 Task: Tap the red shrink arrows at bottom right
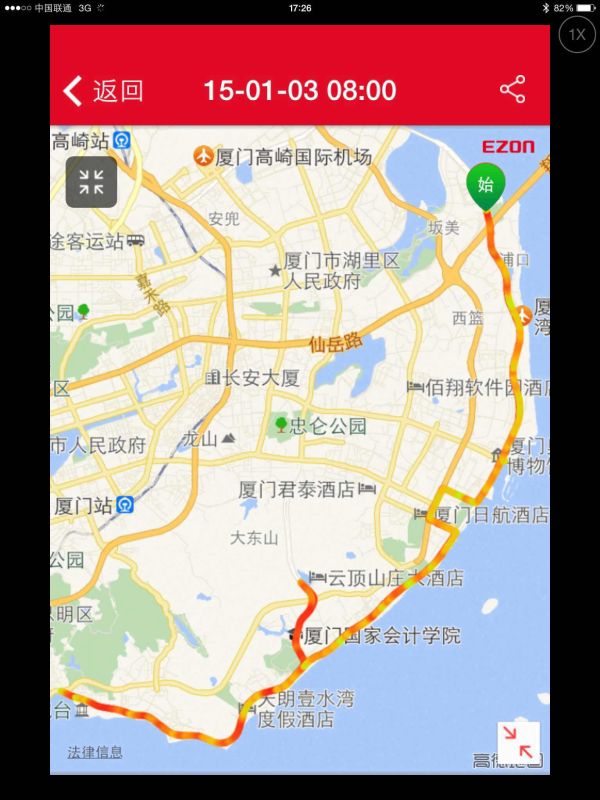[x=518, y=743]
